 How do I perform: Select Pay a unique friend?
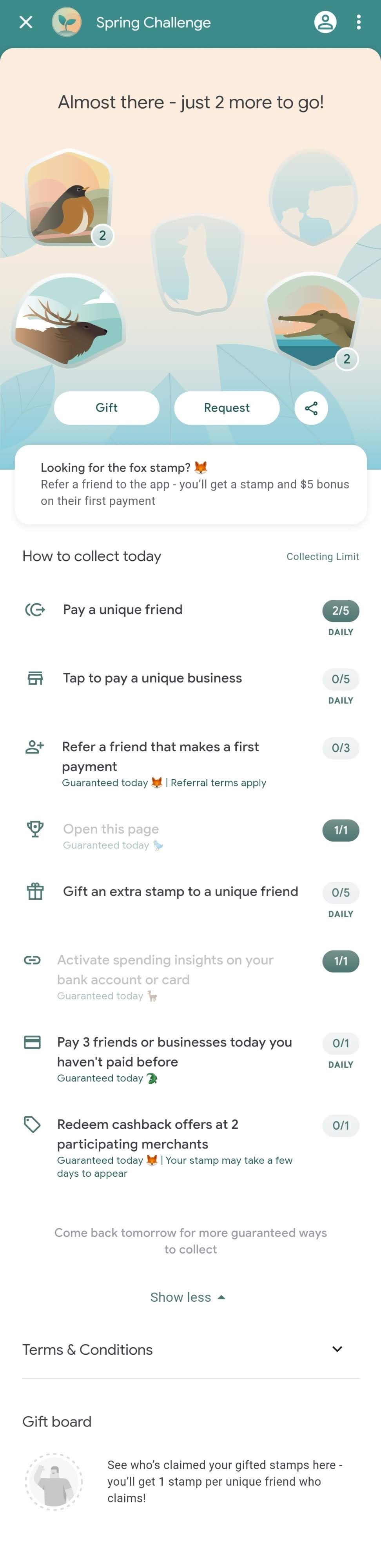click(x=123, y=610)
